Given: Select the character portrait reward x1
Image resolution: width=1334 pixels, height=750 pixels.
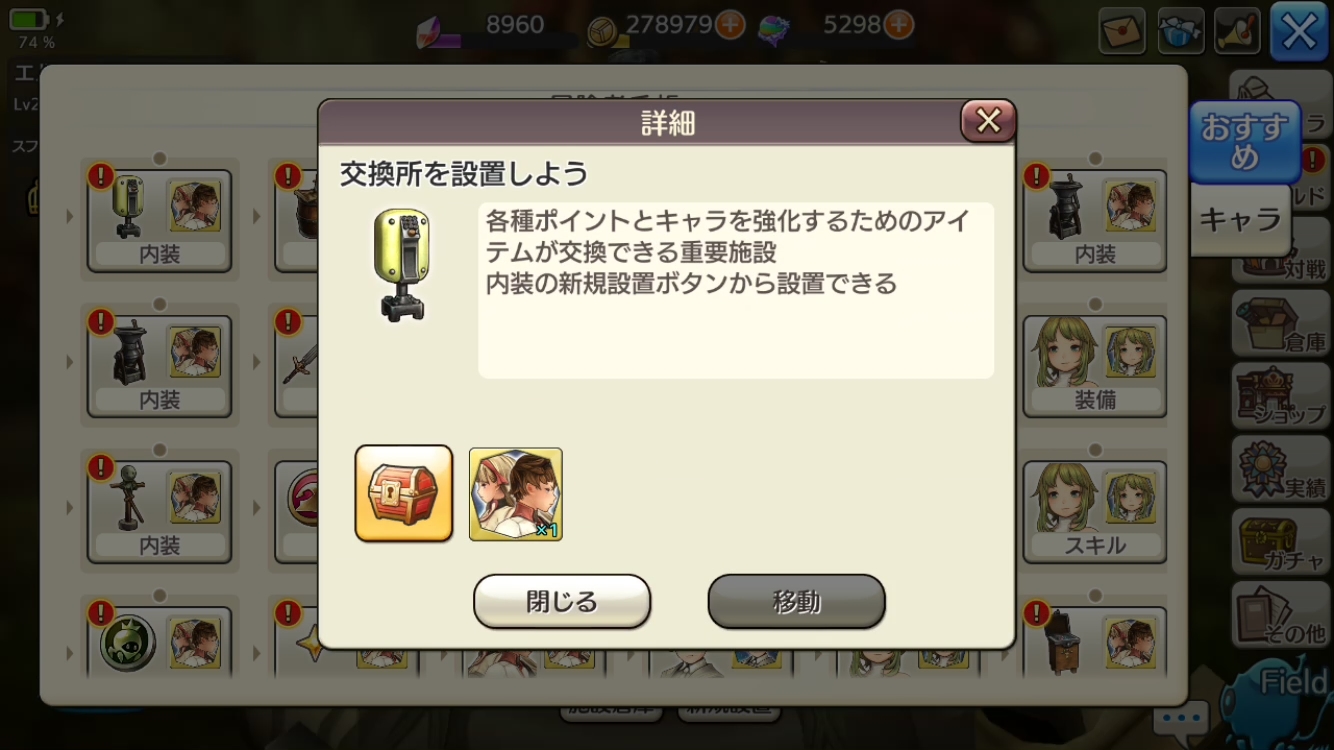Looking at the screenshot, I should coord(516,494).
